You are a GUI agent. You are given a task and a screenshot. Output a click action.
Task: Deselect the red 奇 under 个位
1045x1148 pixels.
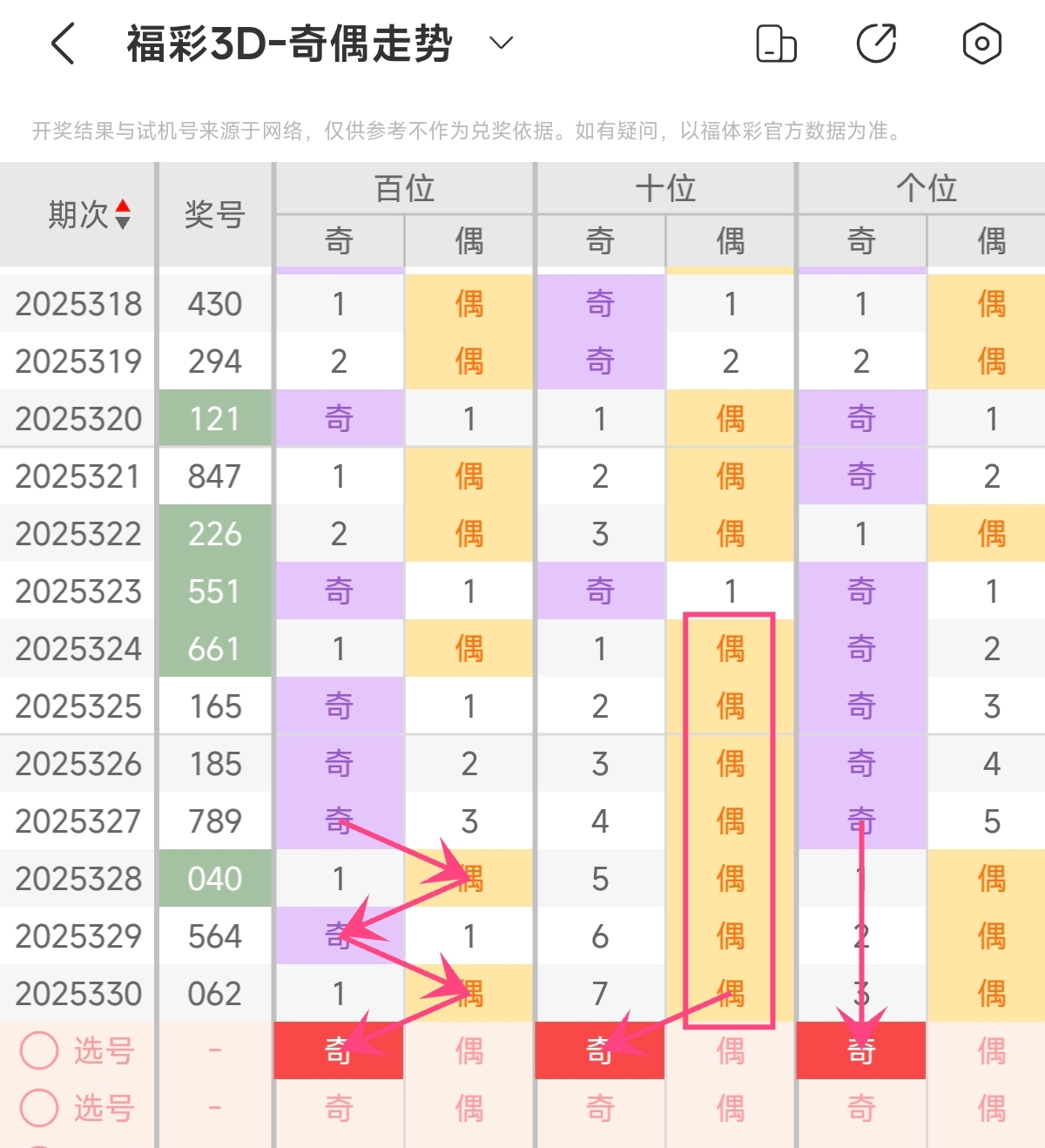point(861,1050)
